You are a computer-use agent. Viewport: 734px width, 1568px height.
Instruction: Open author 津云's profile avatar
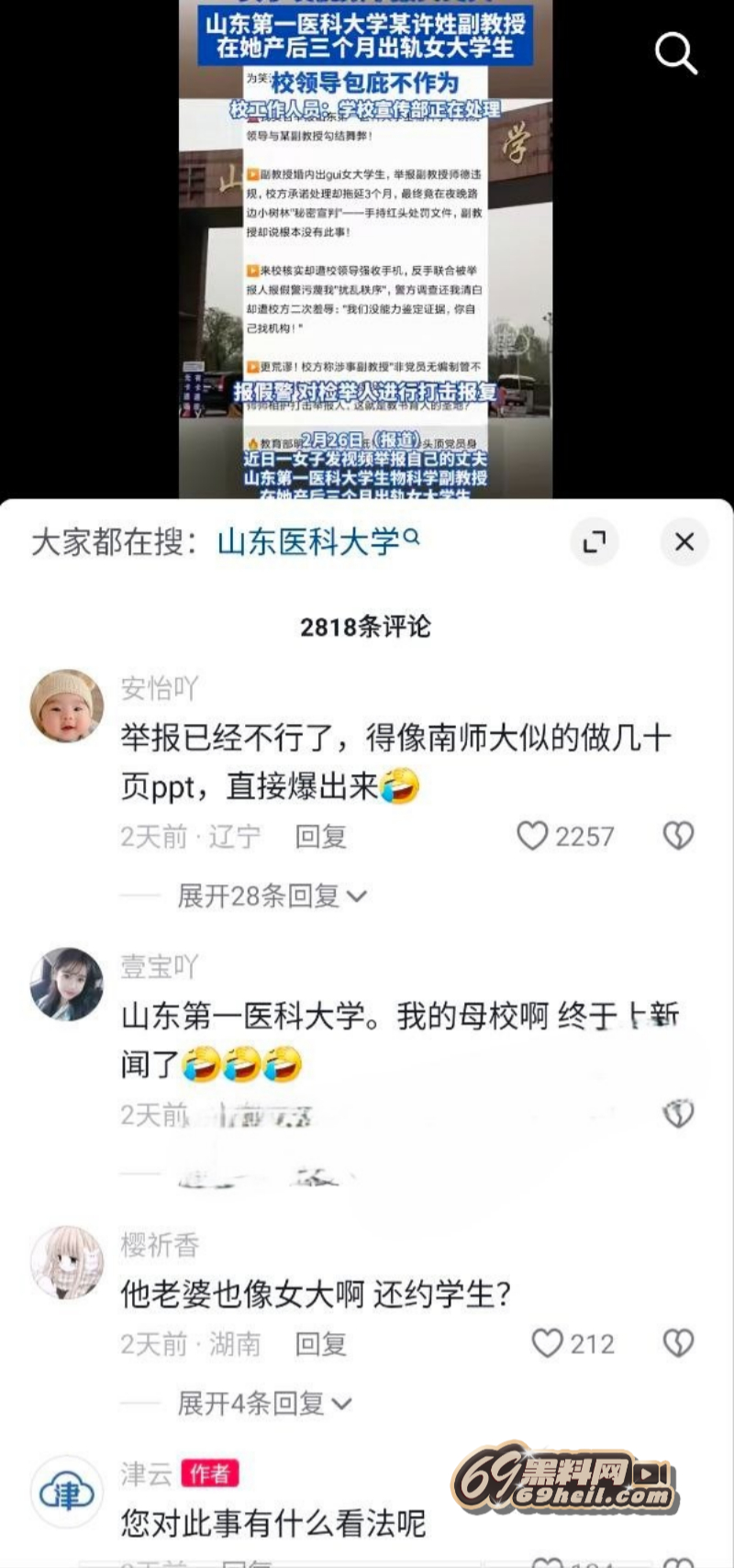click(67, 1493)
